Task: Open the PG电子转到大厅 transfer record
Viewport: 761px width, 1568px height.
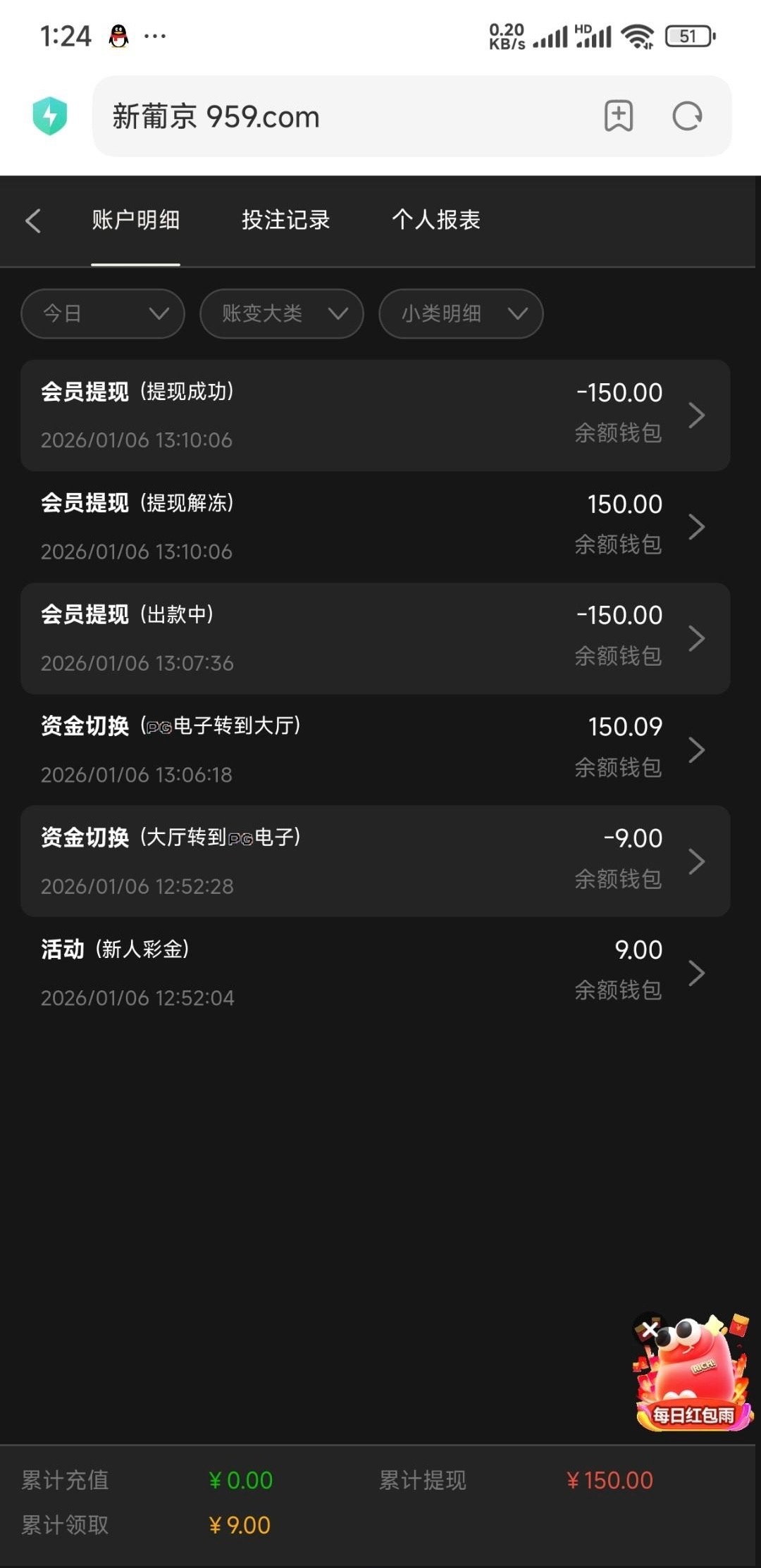Action: tap(375, 749)
